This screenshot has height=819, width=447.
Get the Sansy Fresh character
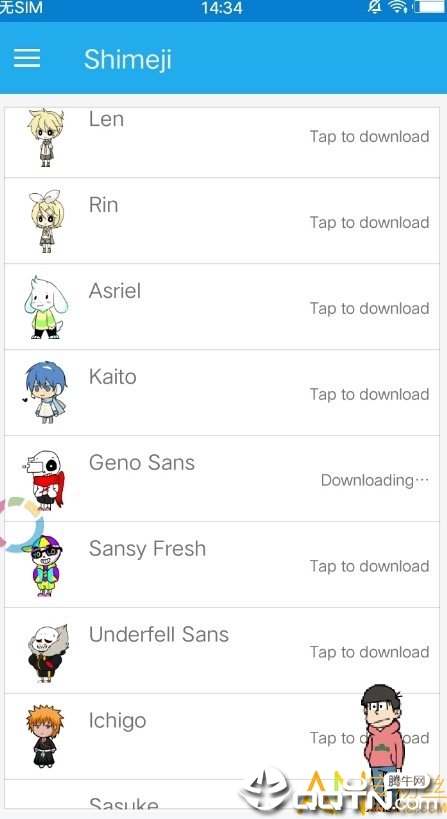coord(222,565)
